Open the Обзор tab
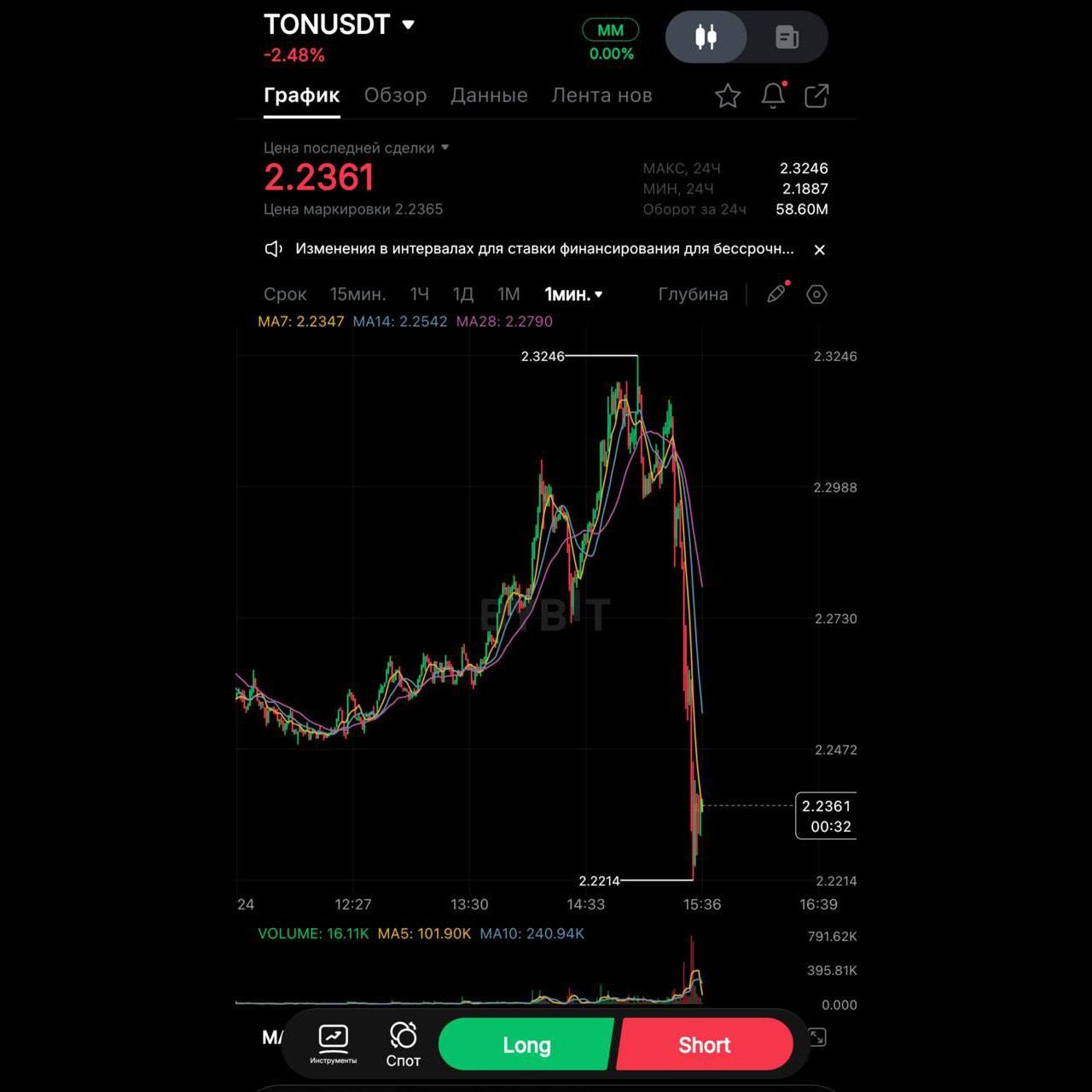Image resolution: width=1092 pixels, height=1092 pixels. click(395, 96)
